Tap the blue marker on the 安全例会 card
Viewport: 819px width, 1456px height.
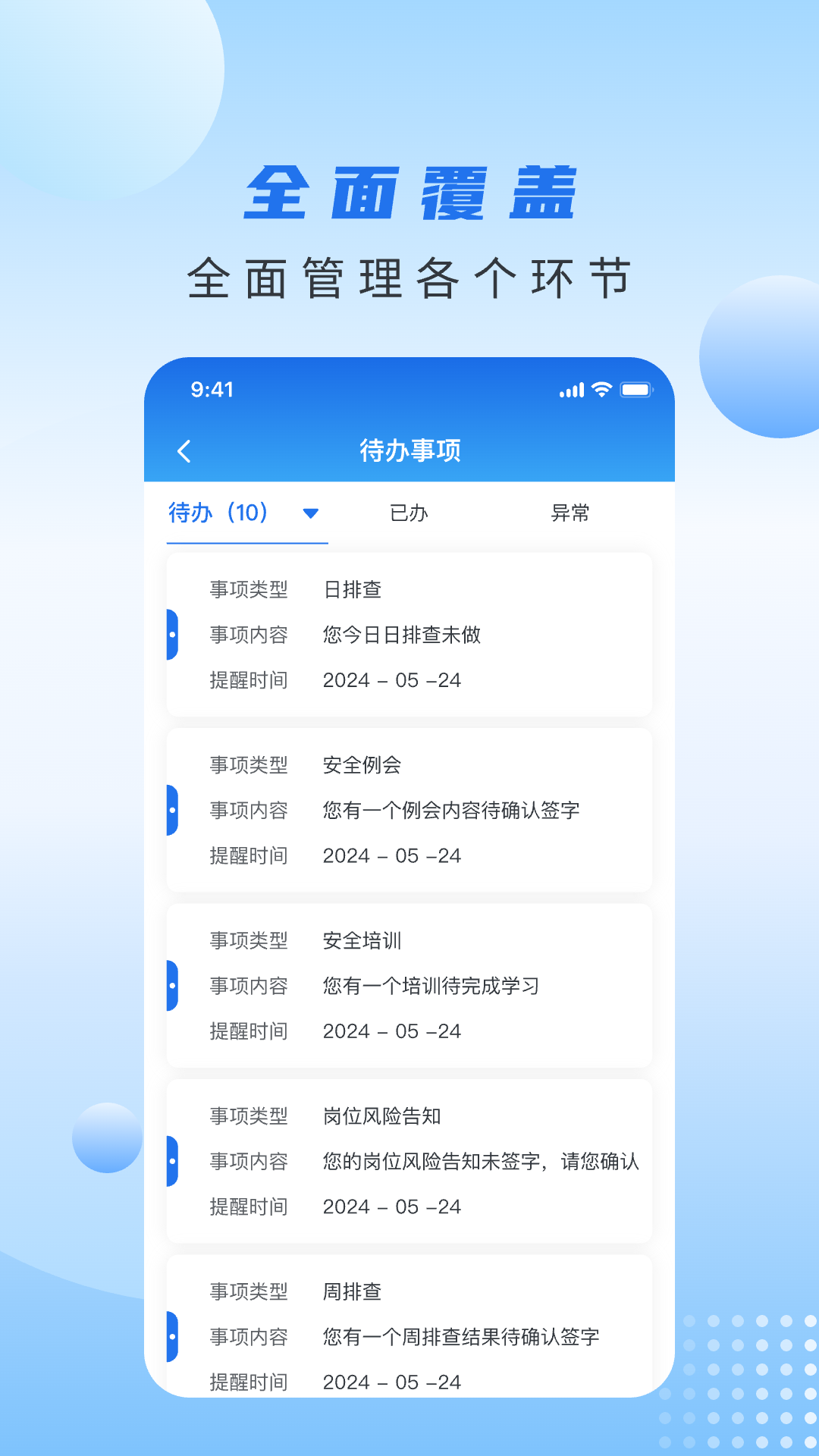pyautogui.click(x=172, y=810)
